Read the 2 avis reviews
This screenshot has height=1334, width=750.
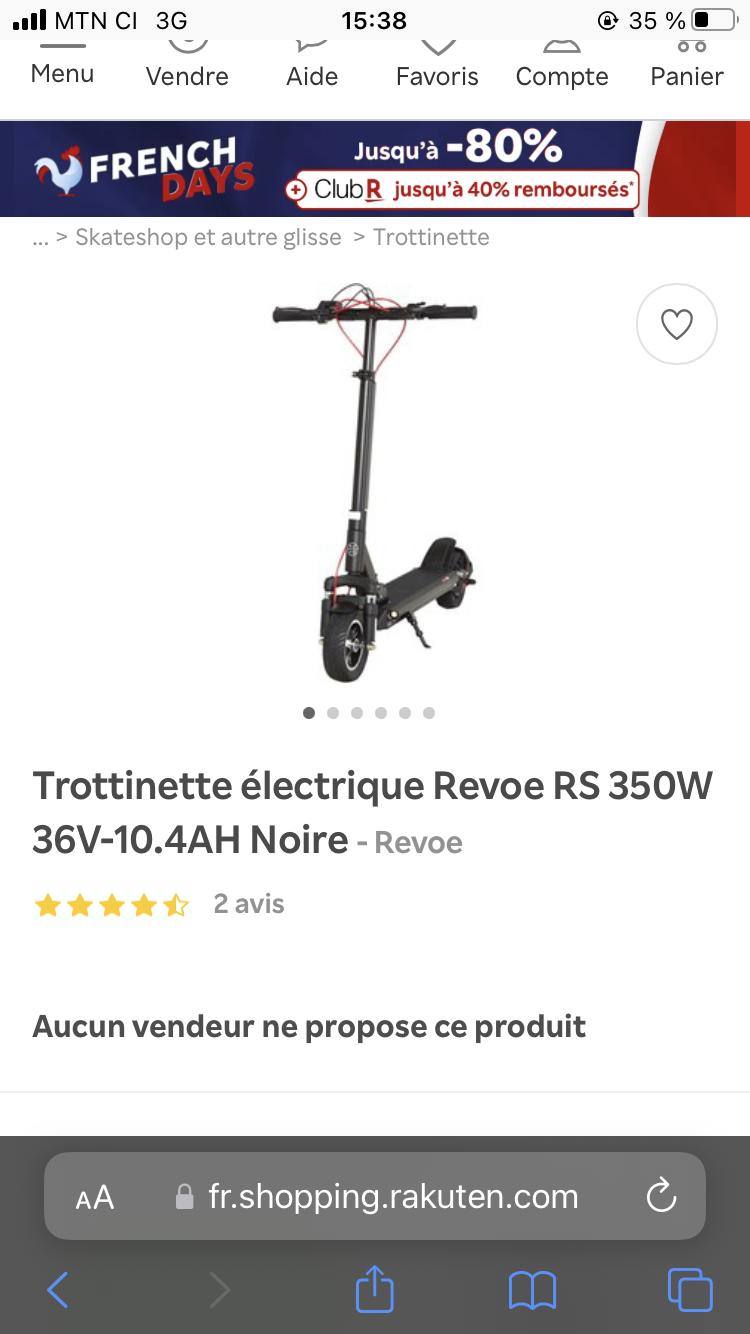(249, 904)
